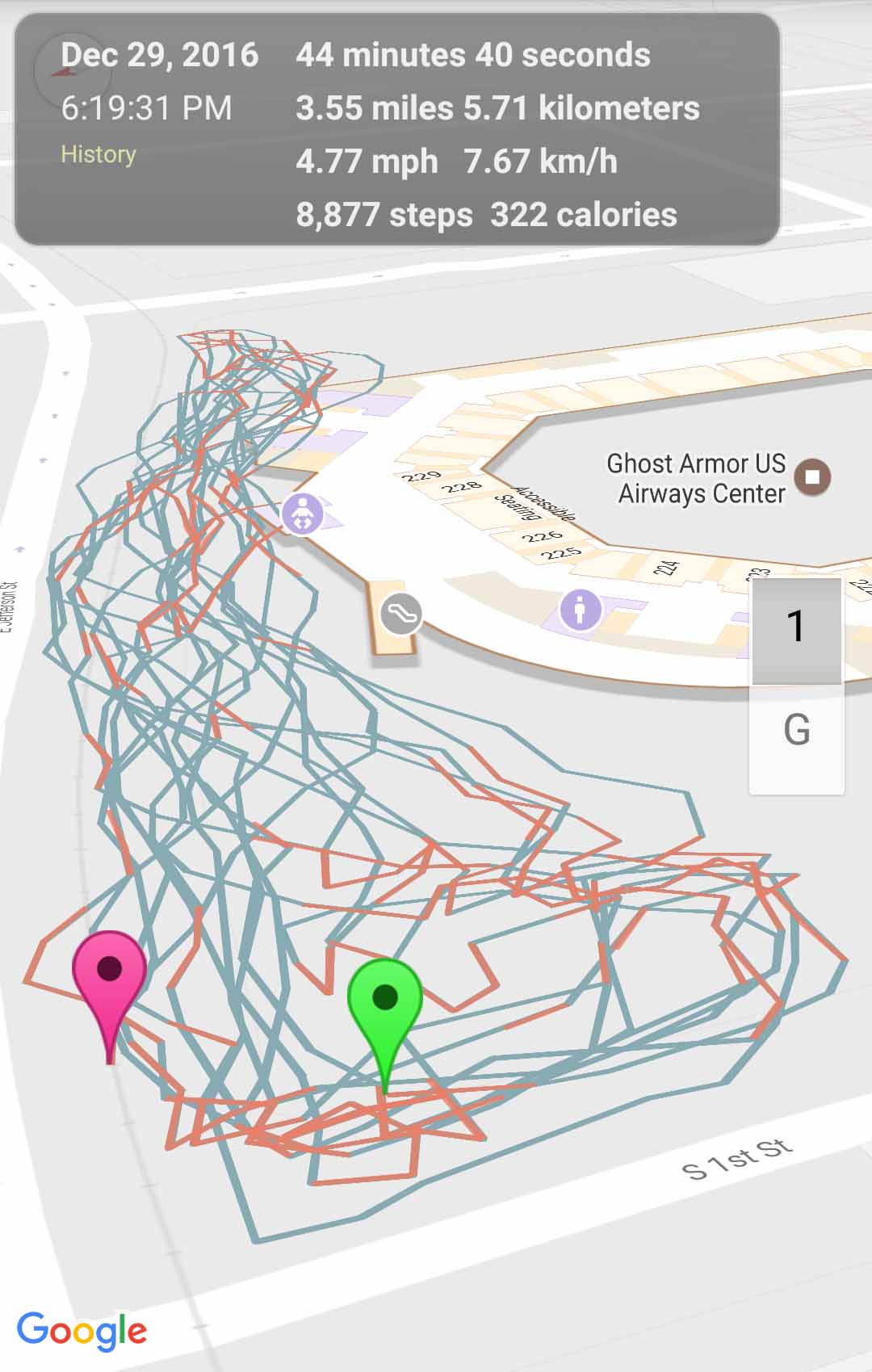Select the 8,877 steps stat
The height and width of the screenshot is (1372, 872).
pos(384,215)
